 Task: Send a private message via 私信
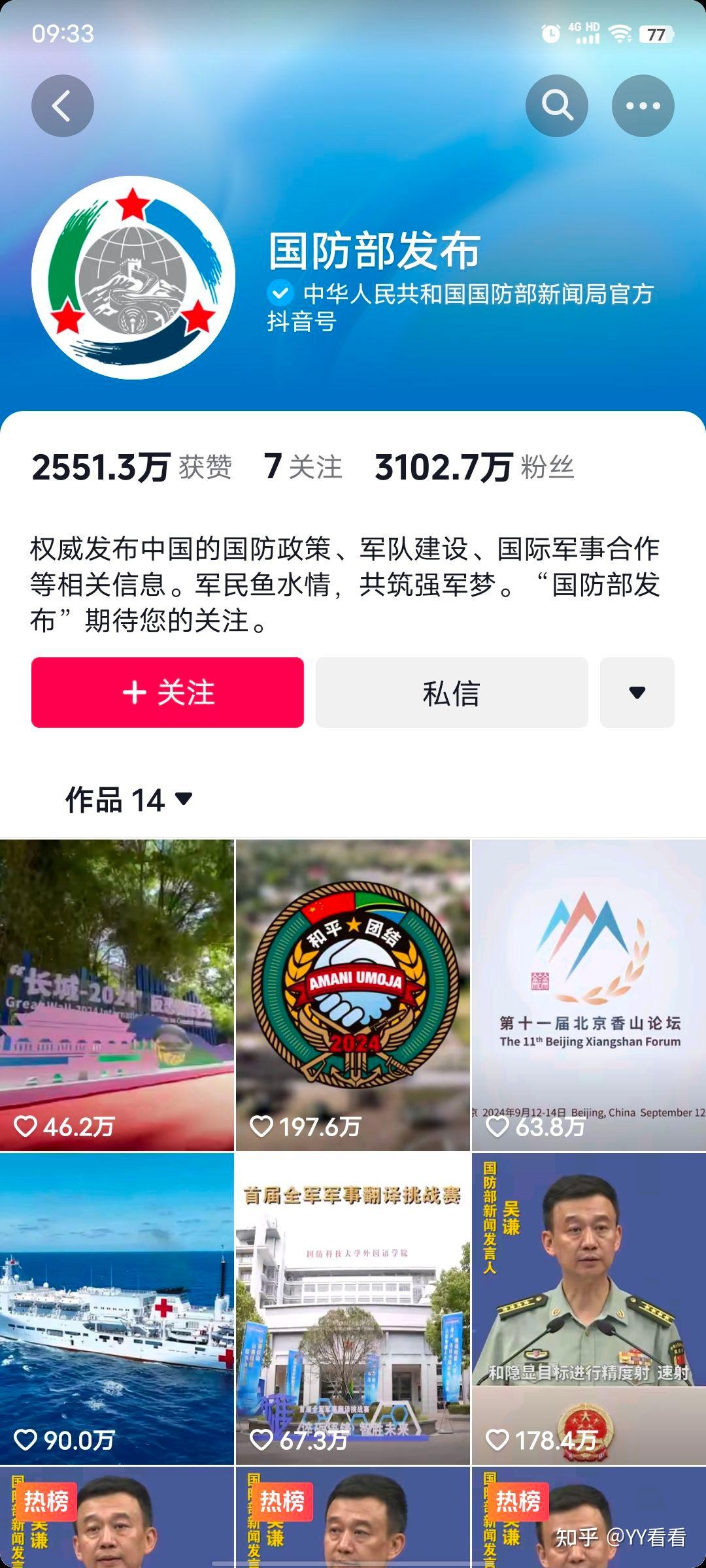[x=452, y=693]
